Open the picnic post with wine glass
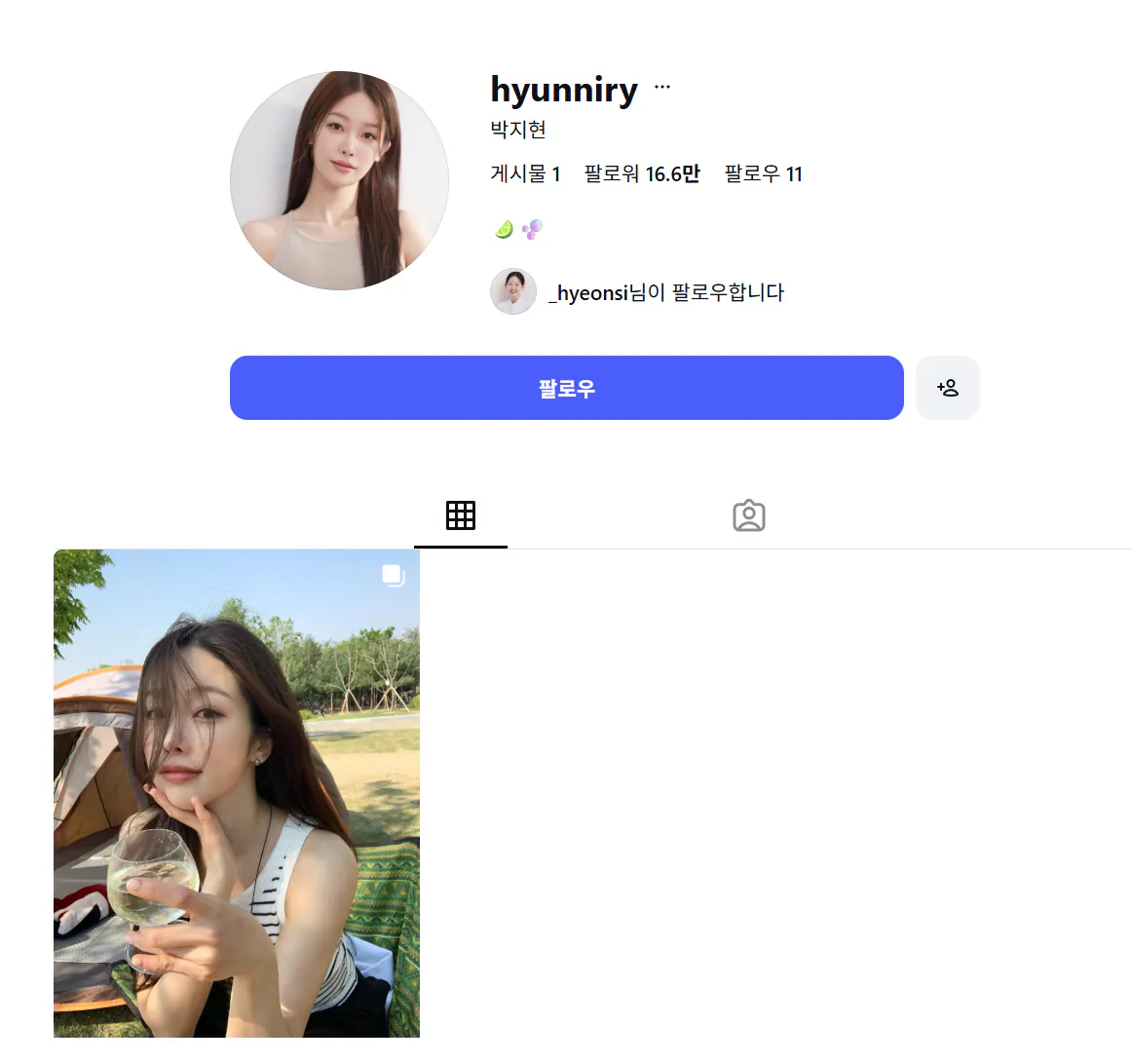1132x1064 pixels. (x=237, y=793)
